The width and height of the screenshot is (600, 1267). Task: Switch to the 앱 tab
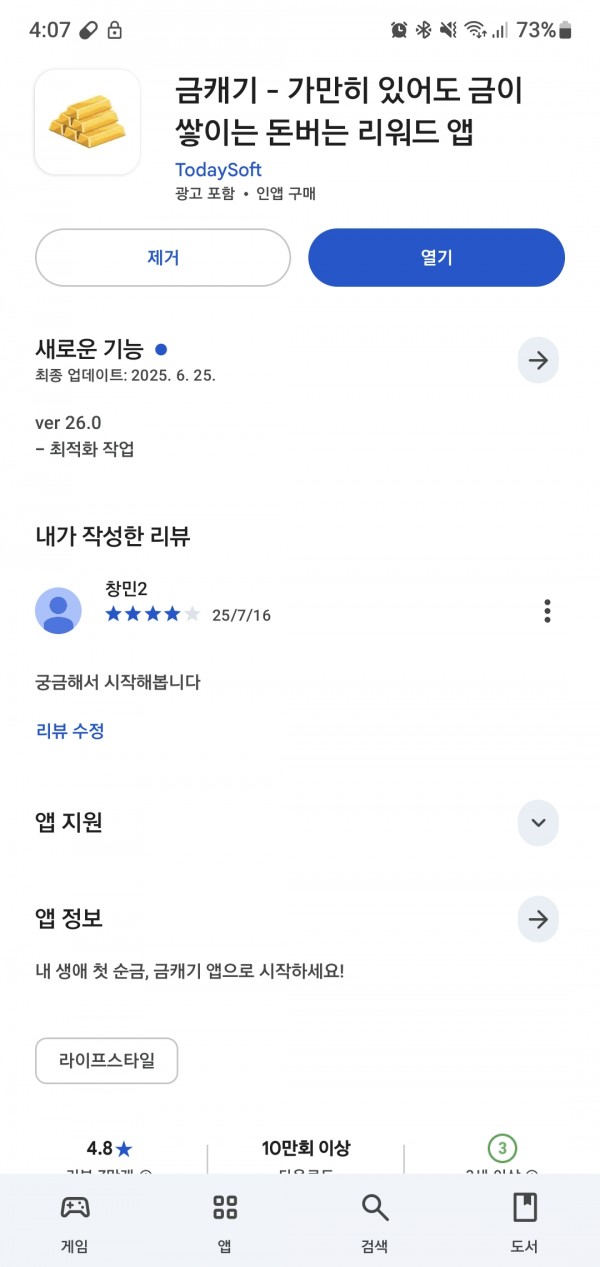(225, 1221)
